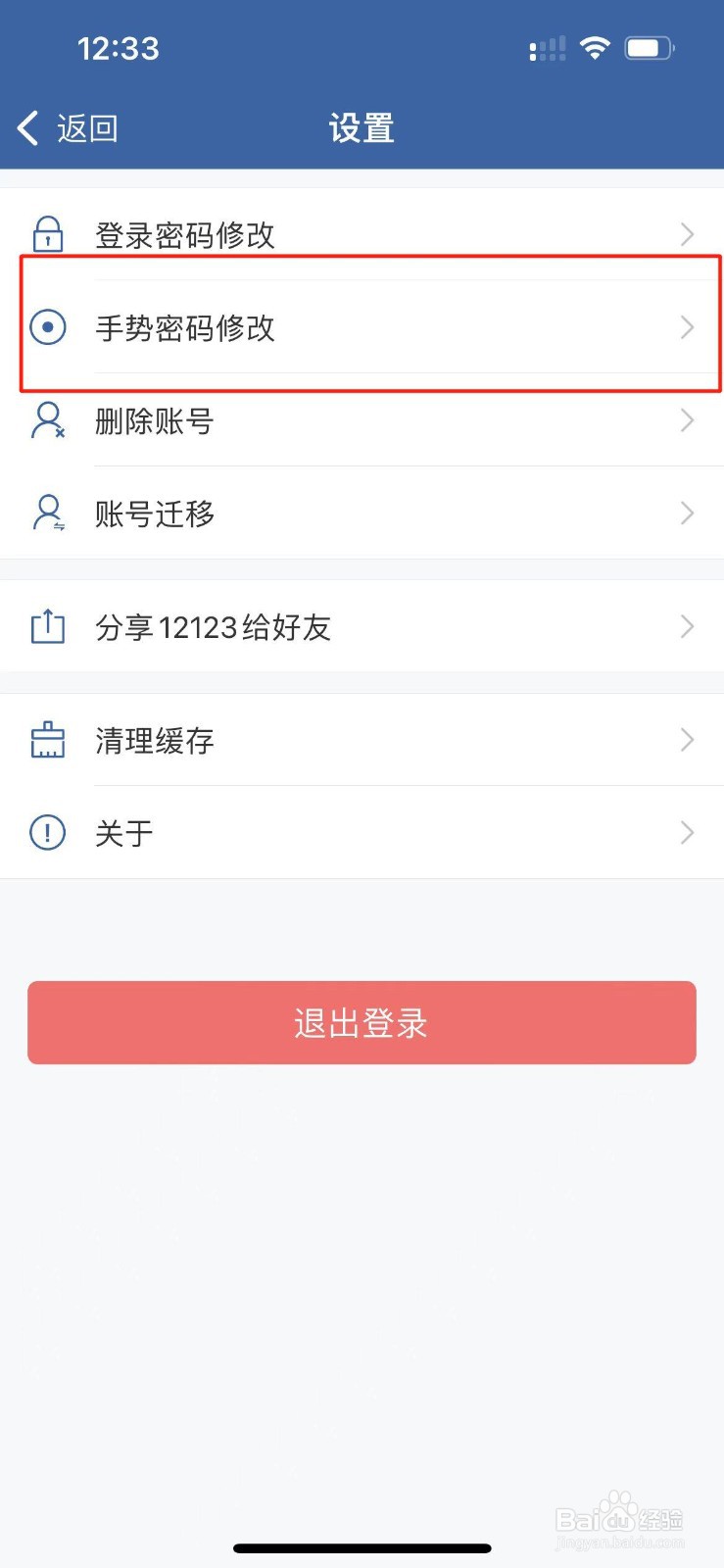Expand the 关于 row with its chevron
724x1568 pixels.
[x=687, y=833]
